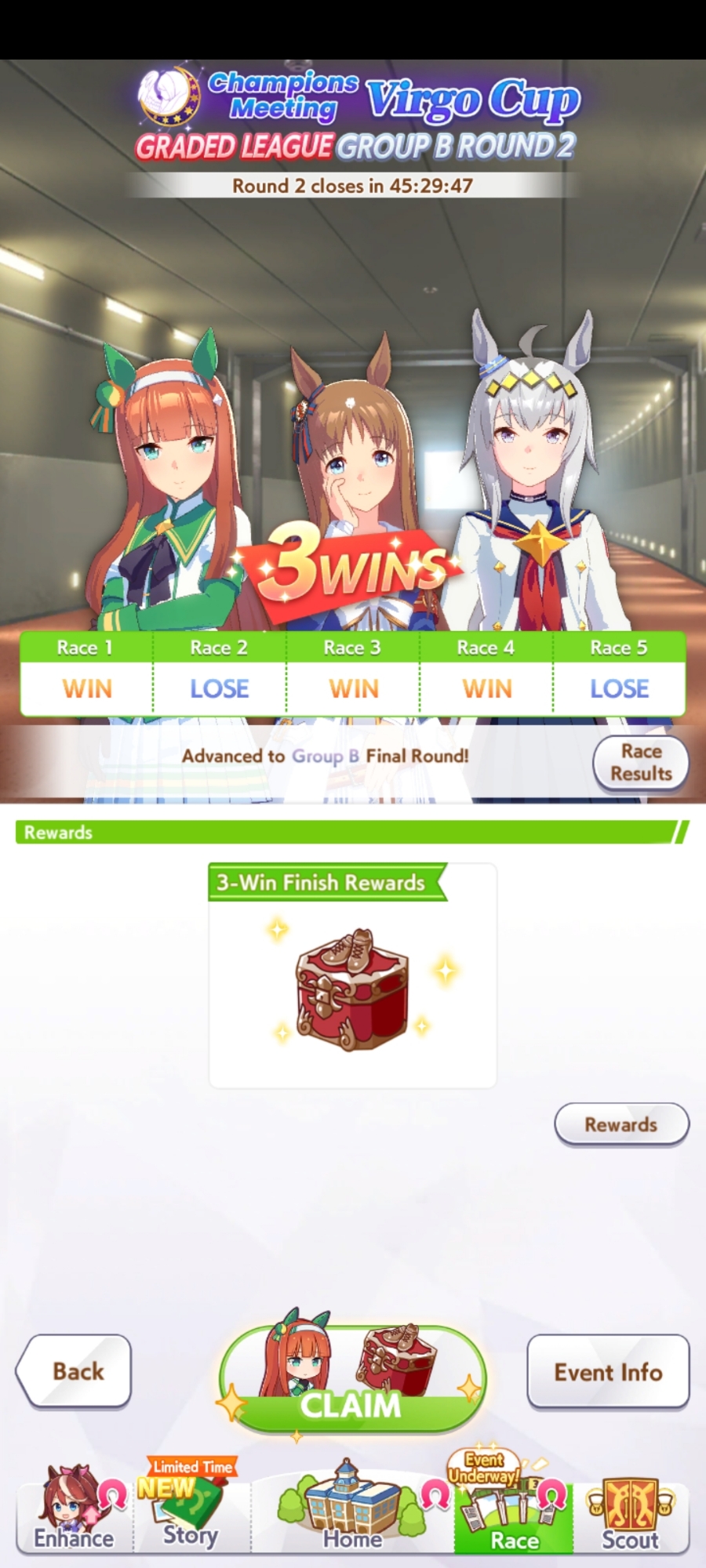View the Race Results
This screenshot has width=706, height=1568.
[x=641, y=762]
